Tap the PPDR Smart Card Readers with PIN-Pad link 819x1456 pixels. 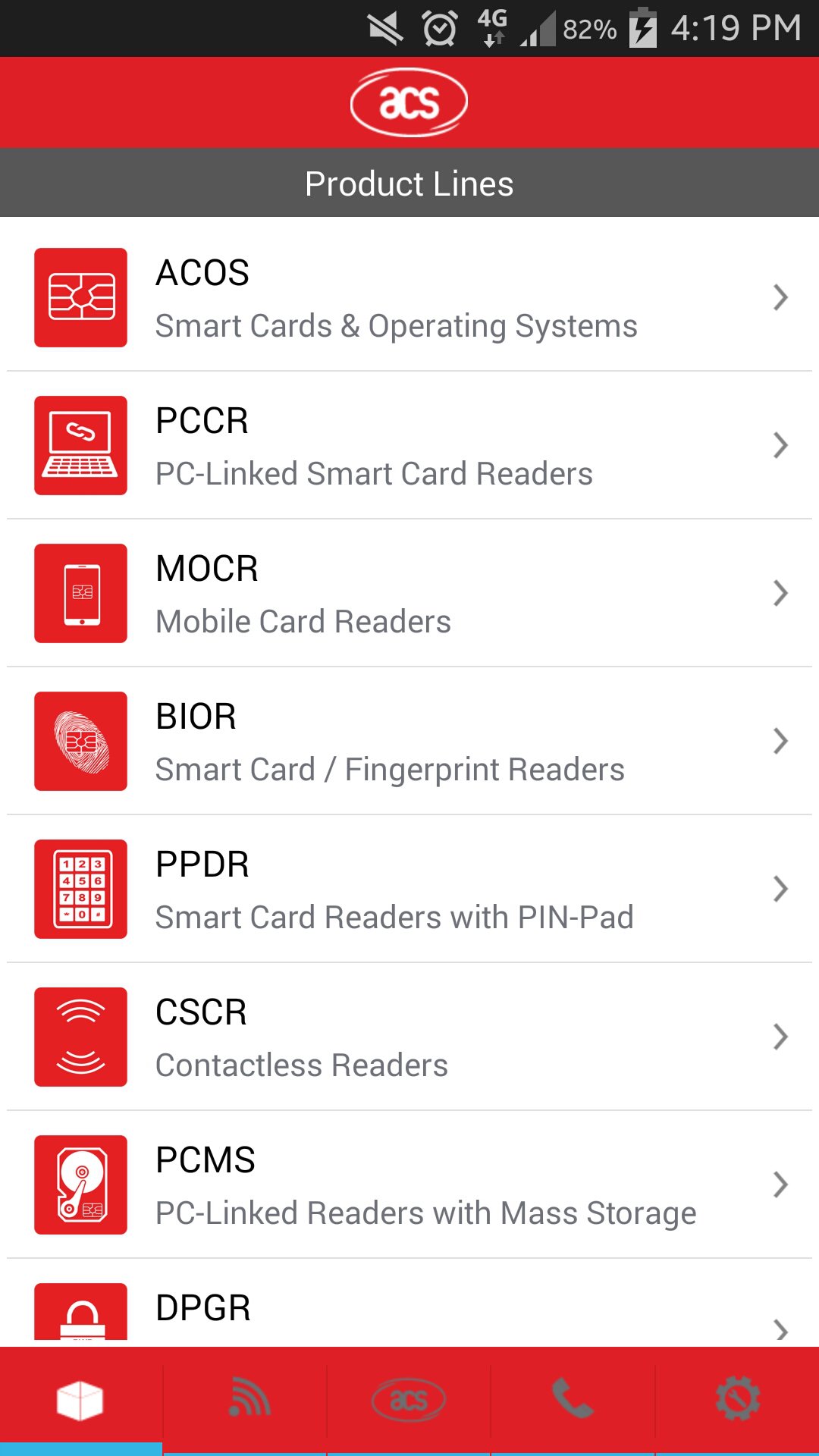click(409, 889)
